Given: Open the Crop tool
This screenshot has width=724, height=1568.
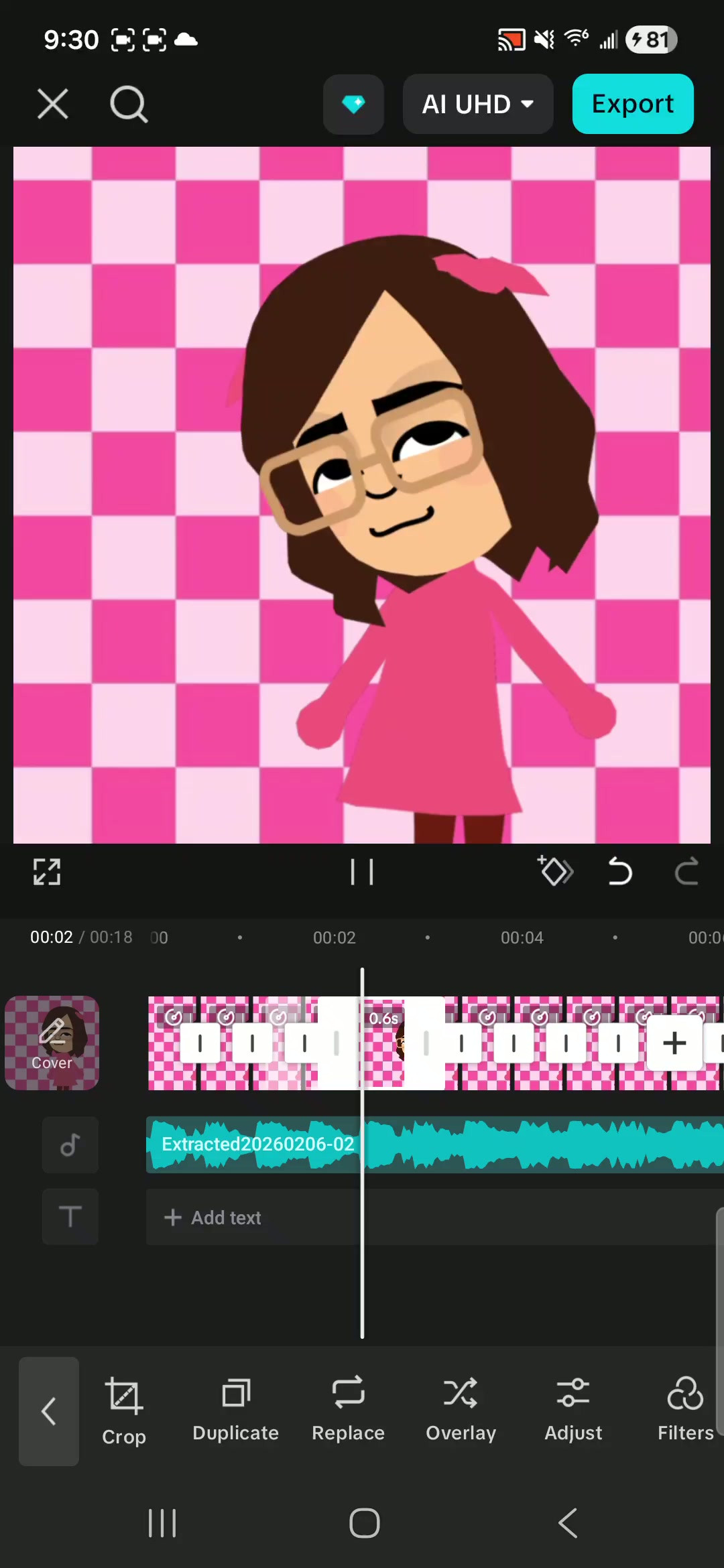Looking at the screenshot, I should click(x=124, y=1411).
